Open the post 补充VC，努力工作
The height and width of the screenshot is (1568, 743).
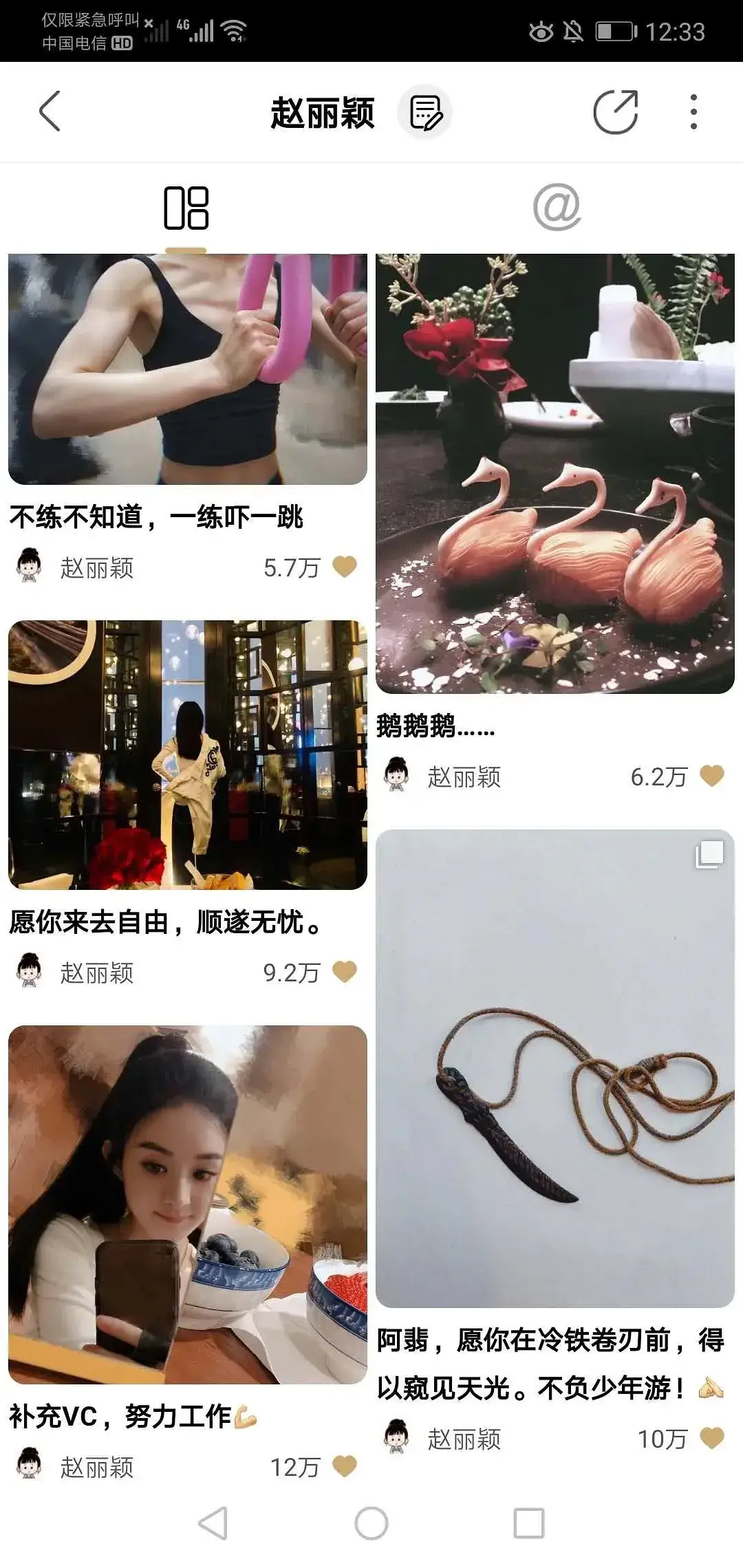pos(187,1204)
